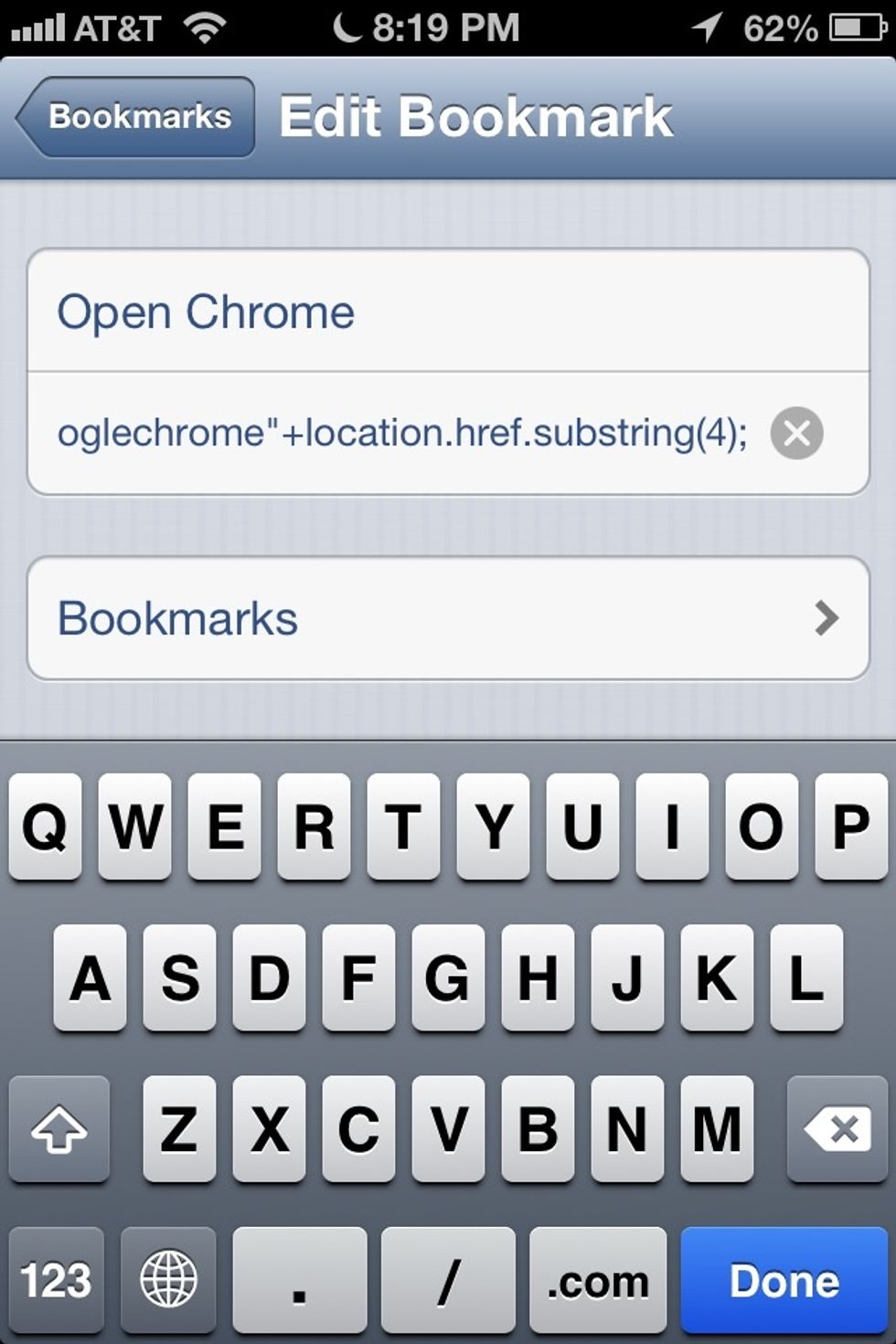
Task: Tap the globe language key
Action: 168,1280
